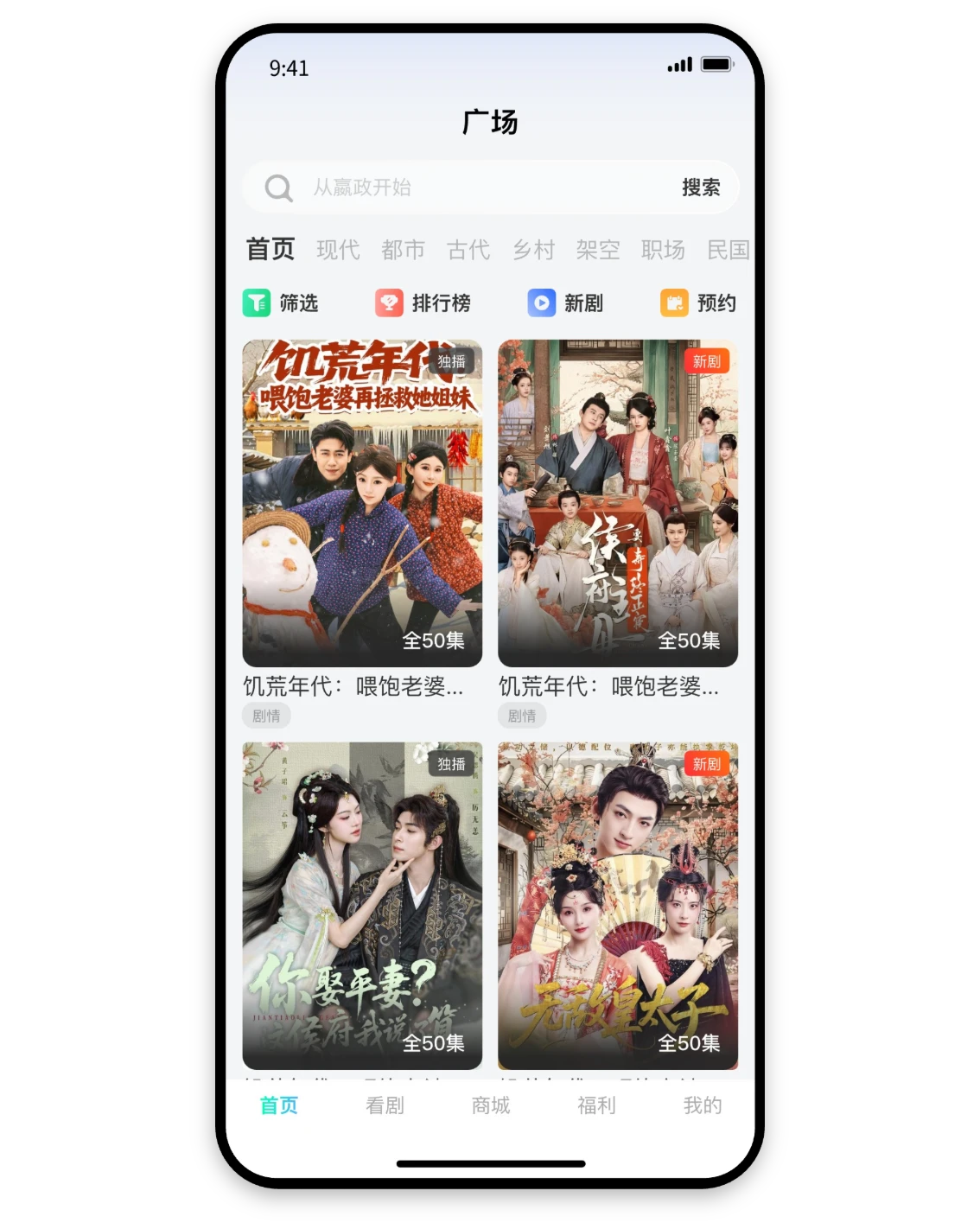Screen dimensions: 980x1229
Task: Open the 饥荒年代 drama card tagged 独播
Action: (x=362, y=503)
